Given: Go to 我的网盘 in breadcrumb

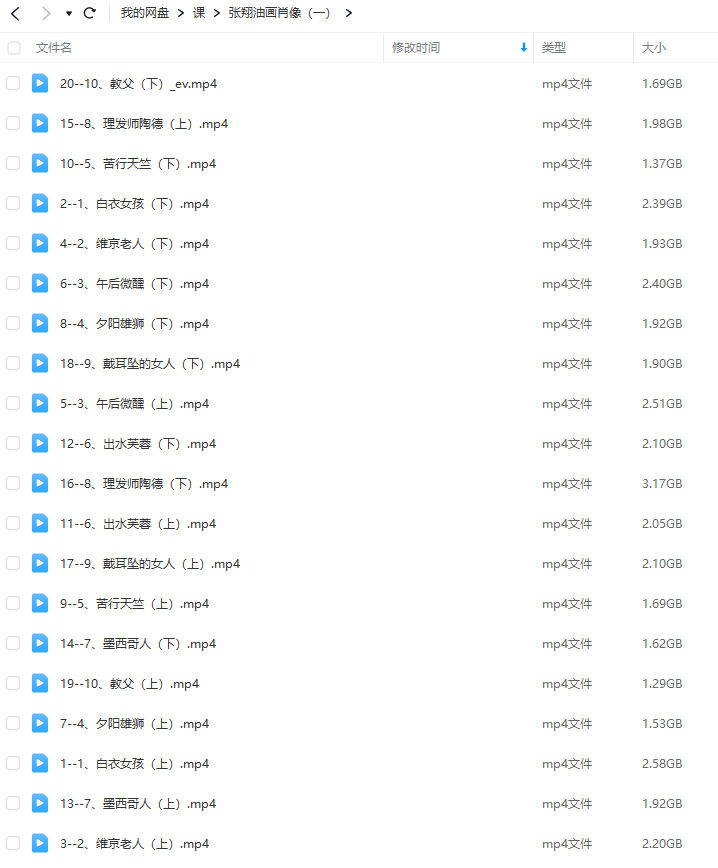Looking at the screenshot, I should tap(144, 13).
